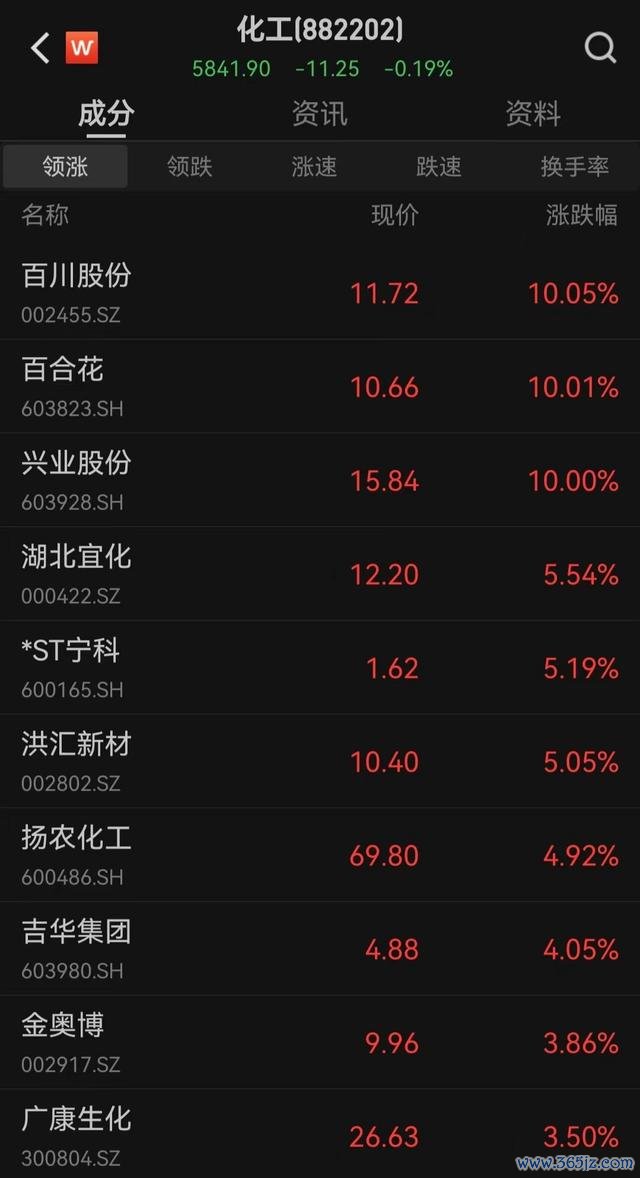The height and width of the screenshot is (1178, 640).
Task: Sort by 涨跌幅 column header
Action: (582, 216)
